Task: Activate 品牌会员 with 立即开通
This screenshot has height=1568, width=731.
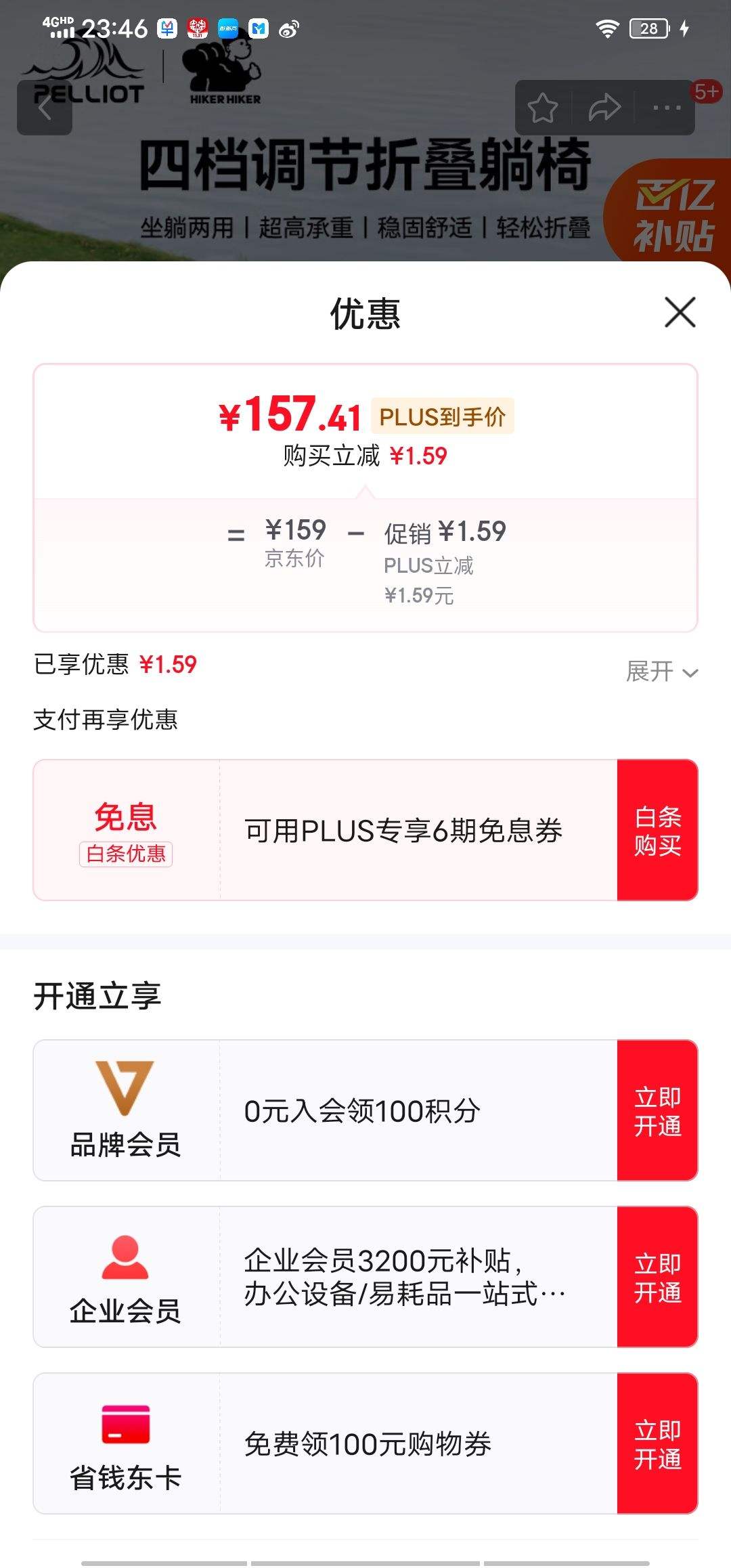Action: (657, 1110)
